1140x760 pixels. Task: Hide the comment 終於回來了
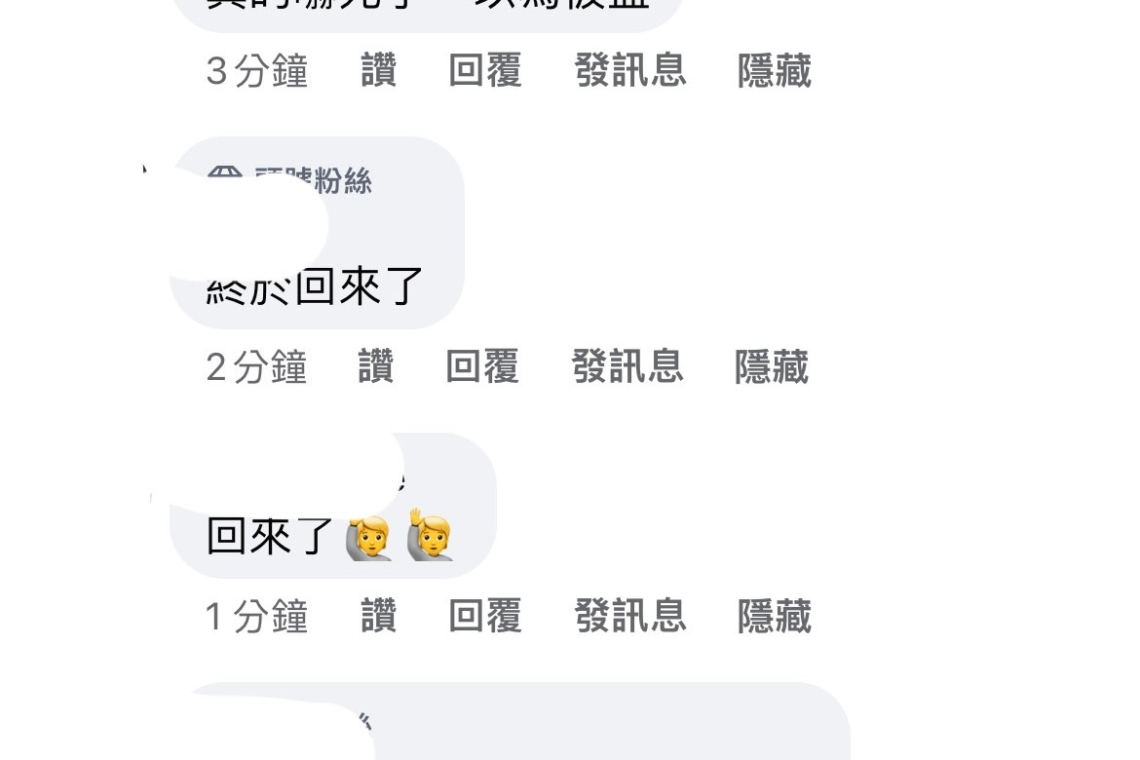point(771,367)
